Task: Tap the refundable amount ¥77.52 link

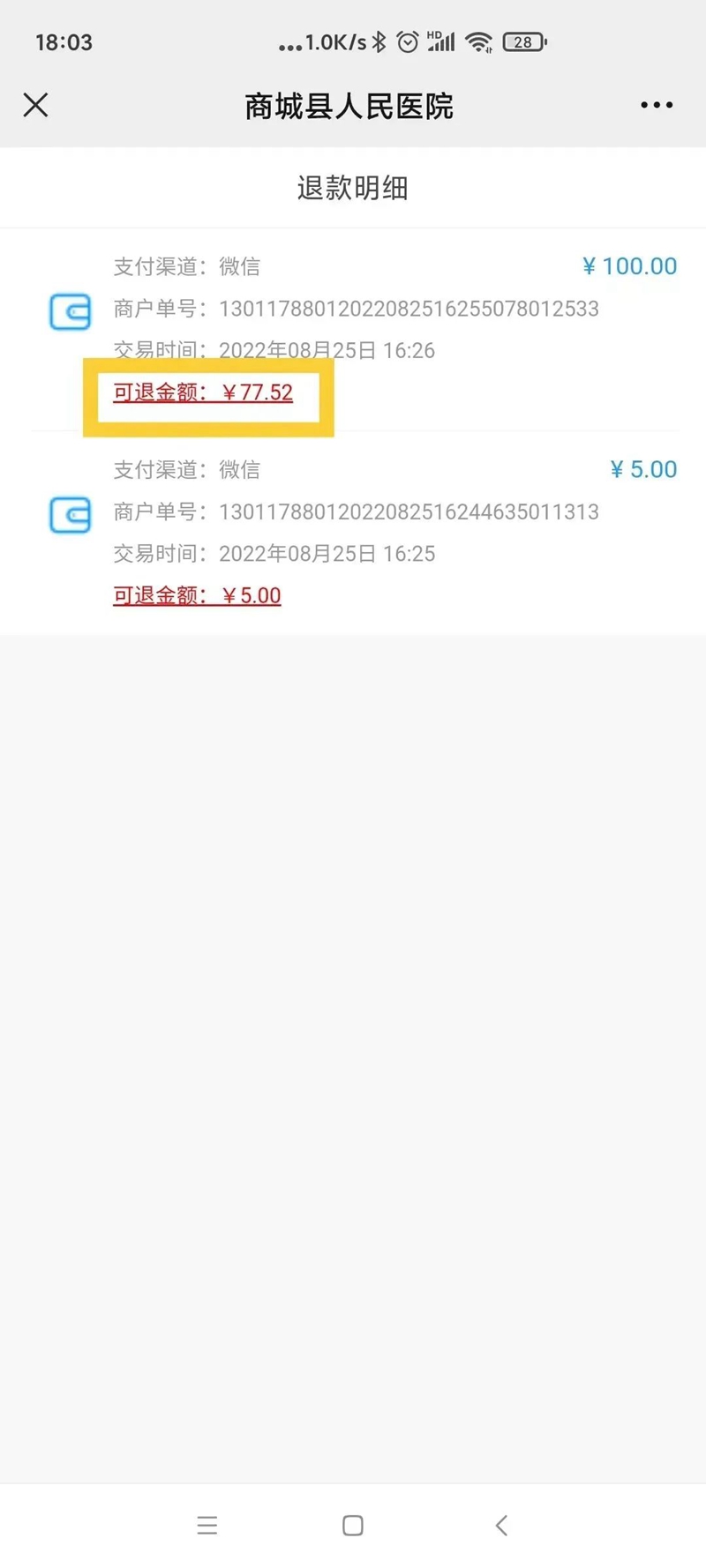Action: pos(203,392)
